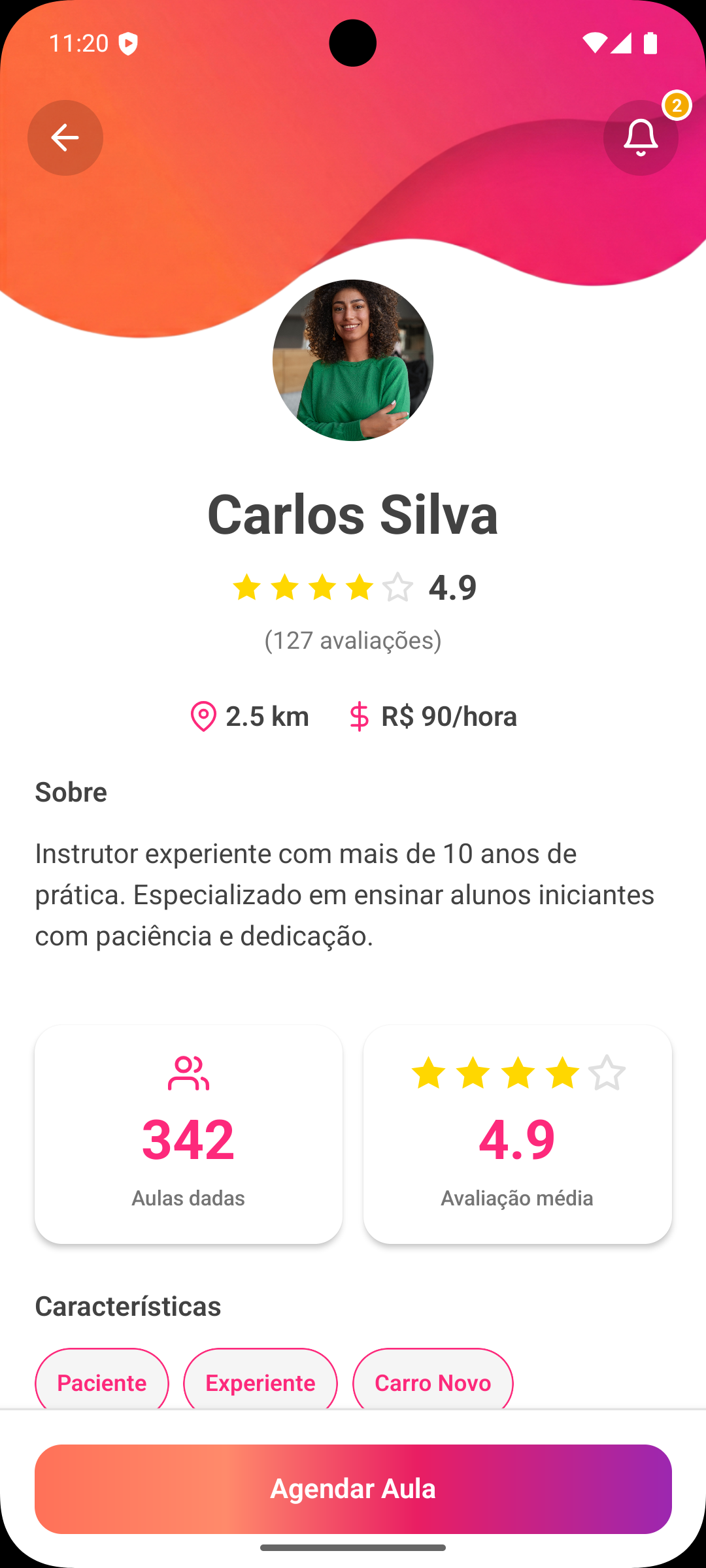Select the Carro Novo characteristic chip
This screenshot has width=706, height=1568.
pyautogui.click(x=432, y=1382)
